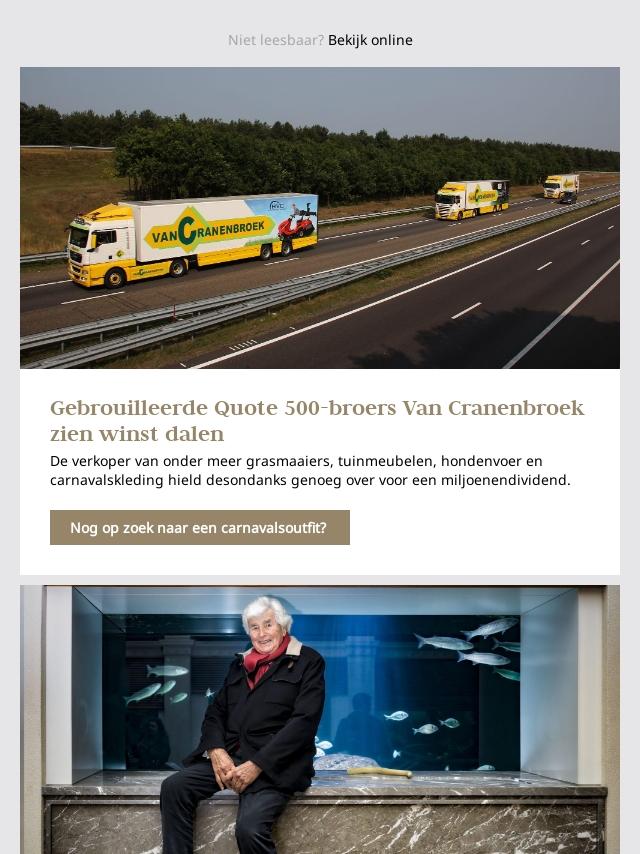Open the Van Cranenbroek trucks article image

click(320, 218)
